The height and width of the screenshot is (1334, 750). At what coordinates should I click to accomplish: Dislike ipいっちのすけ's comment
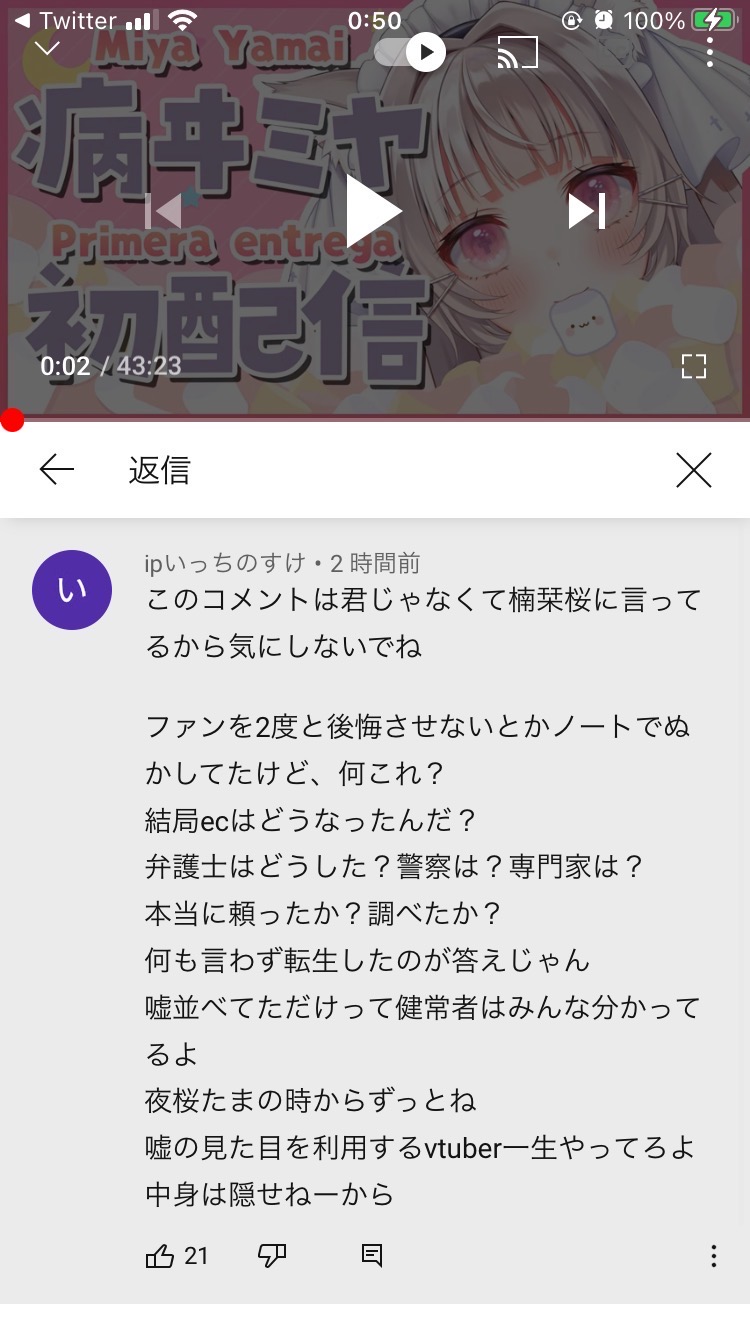[272, 1256]
